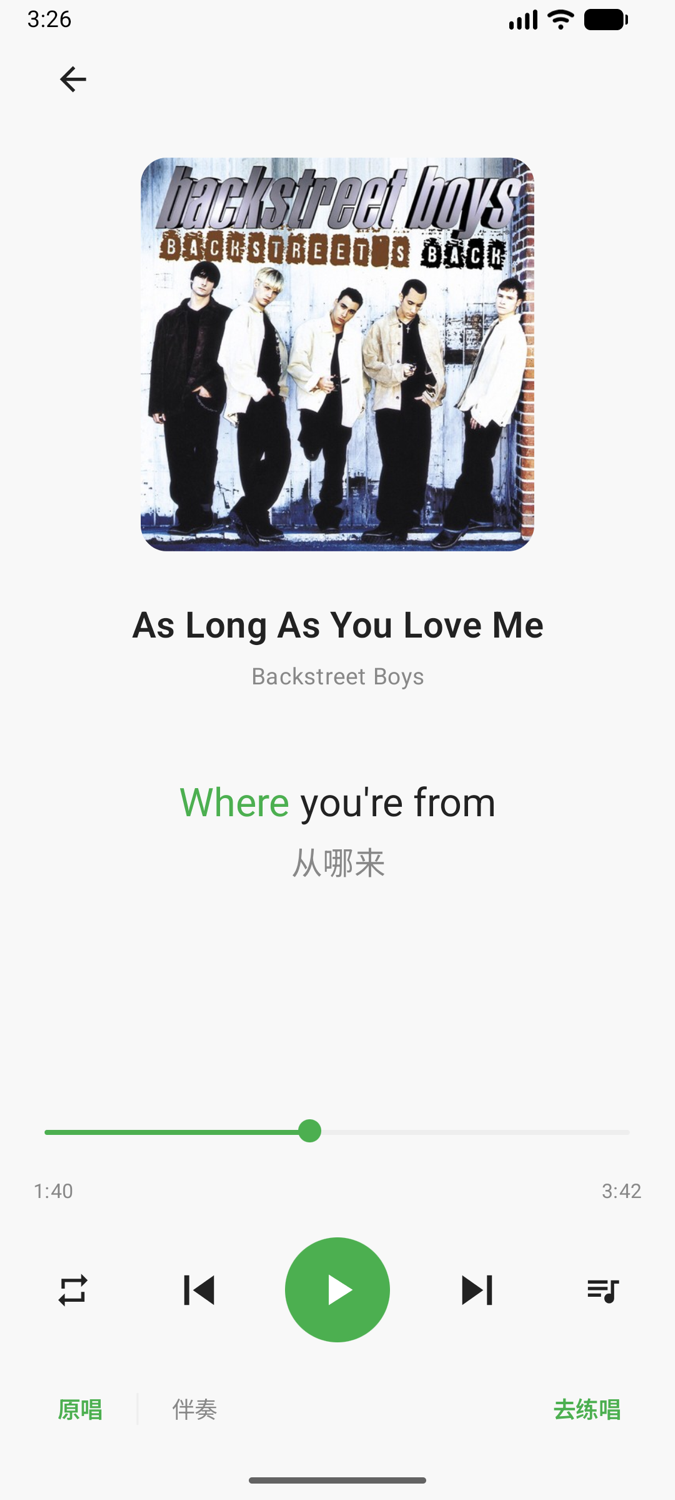Switch to 原唱 original vocals
The height and width of the screenshot is (1500, 675).
click(80, 1410)
